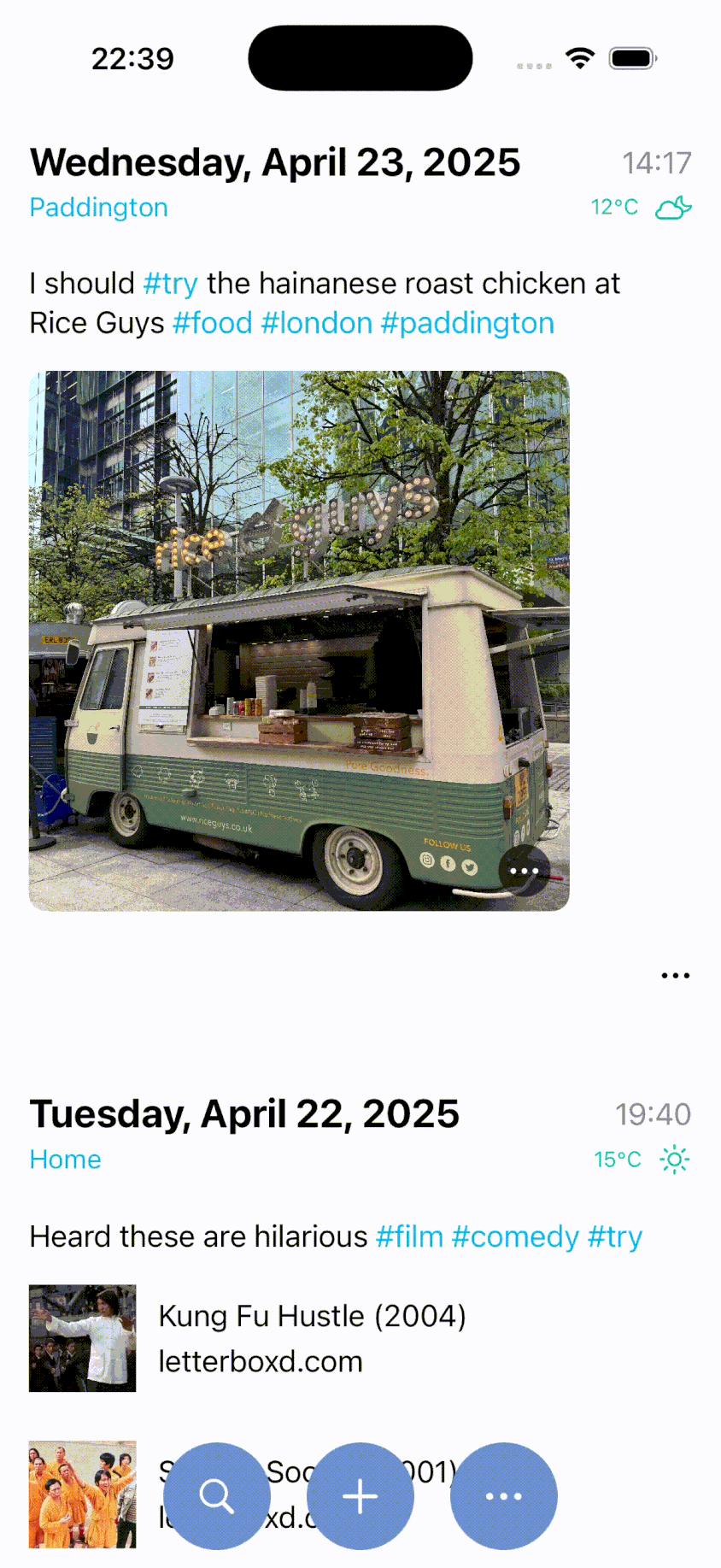Image resolution: width=721 pixels, height=1568 pixels.
Task: Tap the Kung Fu Hustle poster thumbnail
Action: (82, 1338)
